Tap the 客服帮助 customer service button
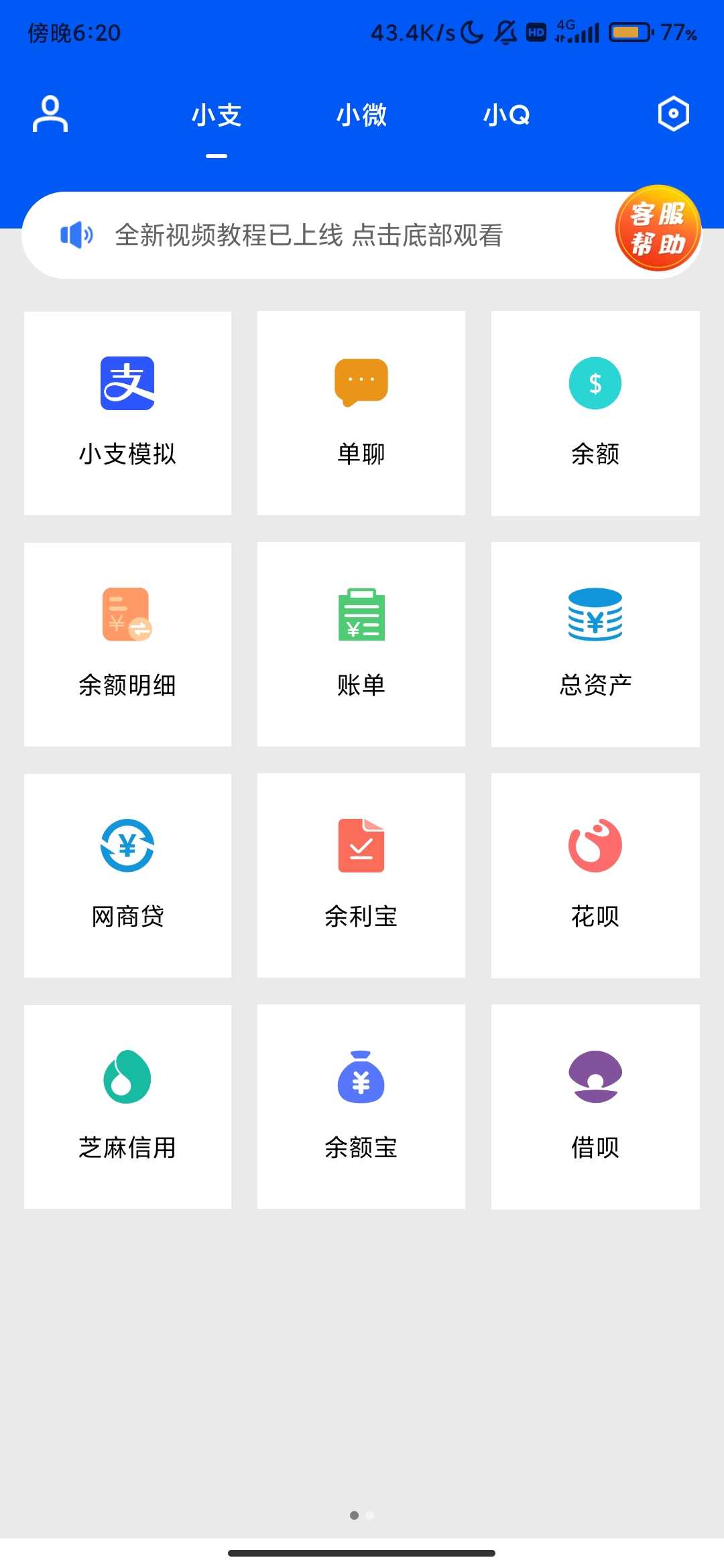 (658, 228)
